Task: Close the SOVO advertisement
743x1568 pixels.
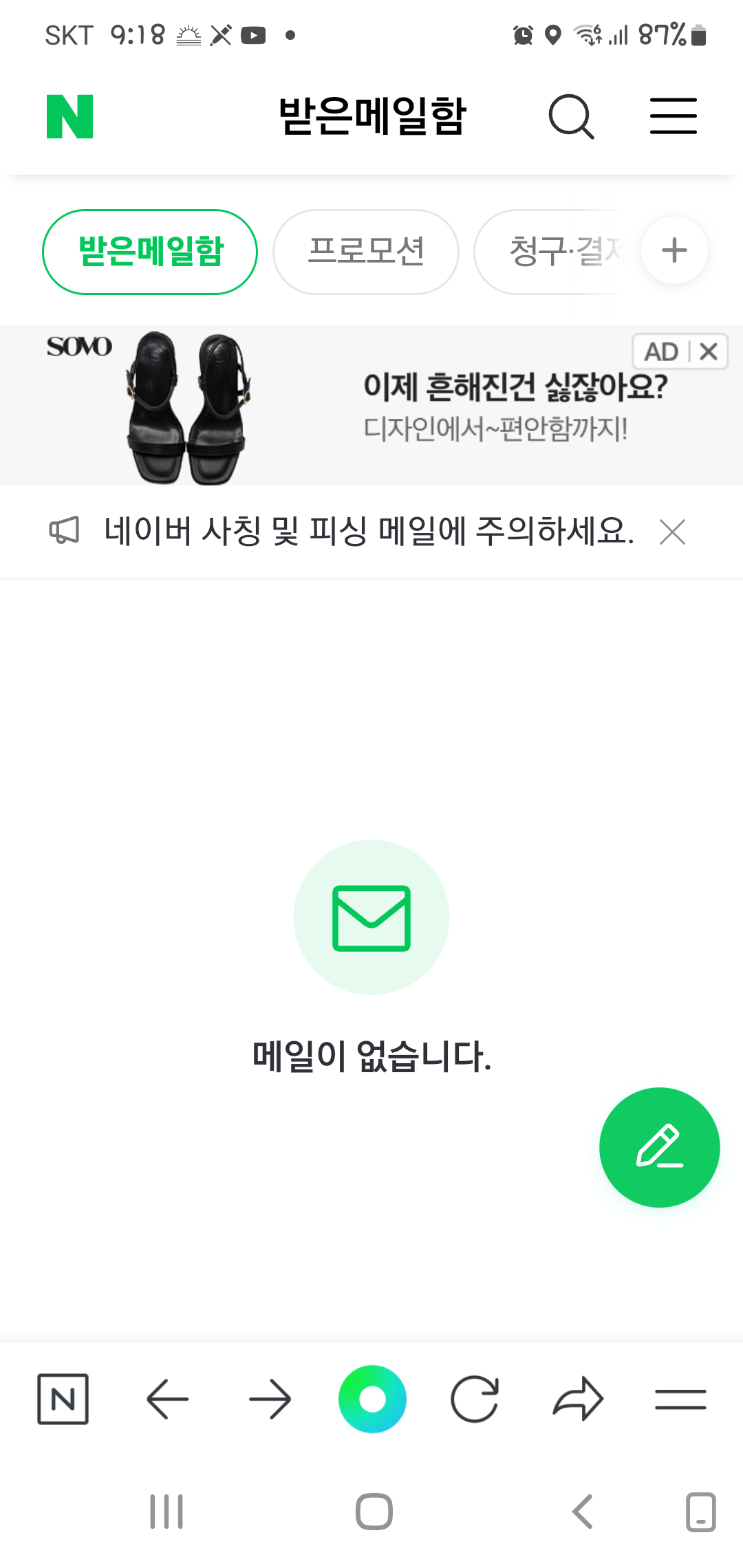Action: point(709,351)
